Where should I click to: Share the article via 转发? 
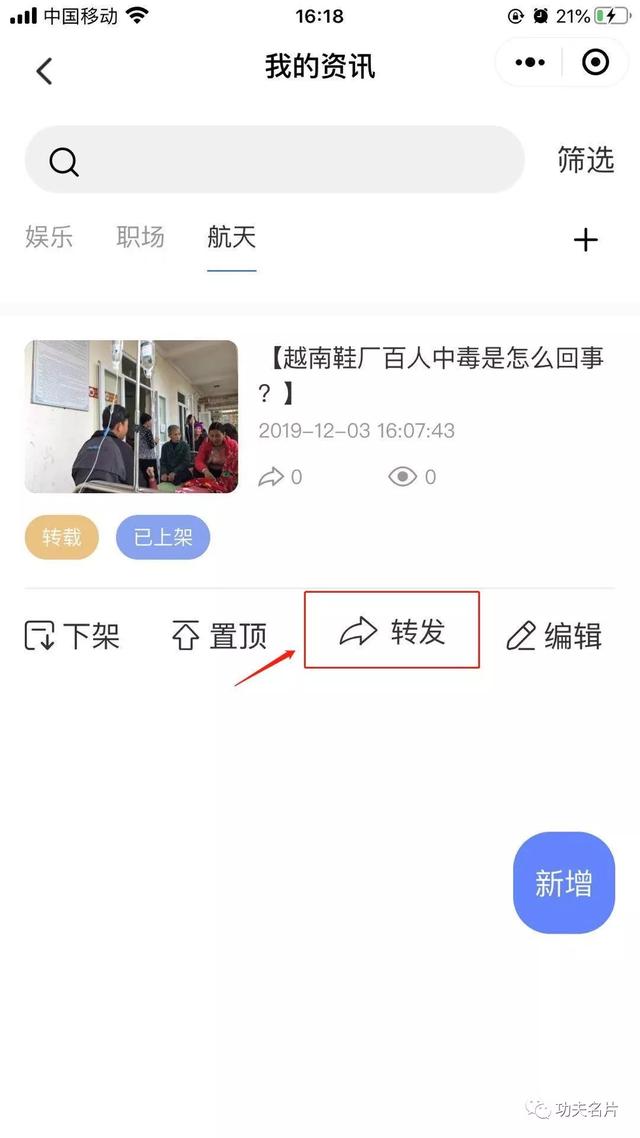click(392, 631)
